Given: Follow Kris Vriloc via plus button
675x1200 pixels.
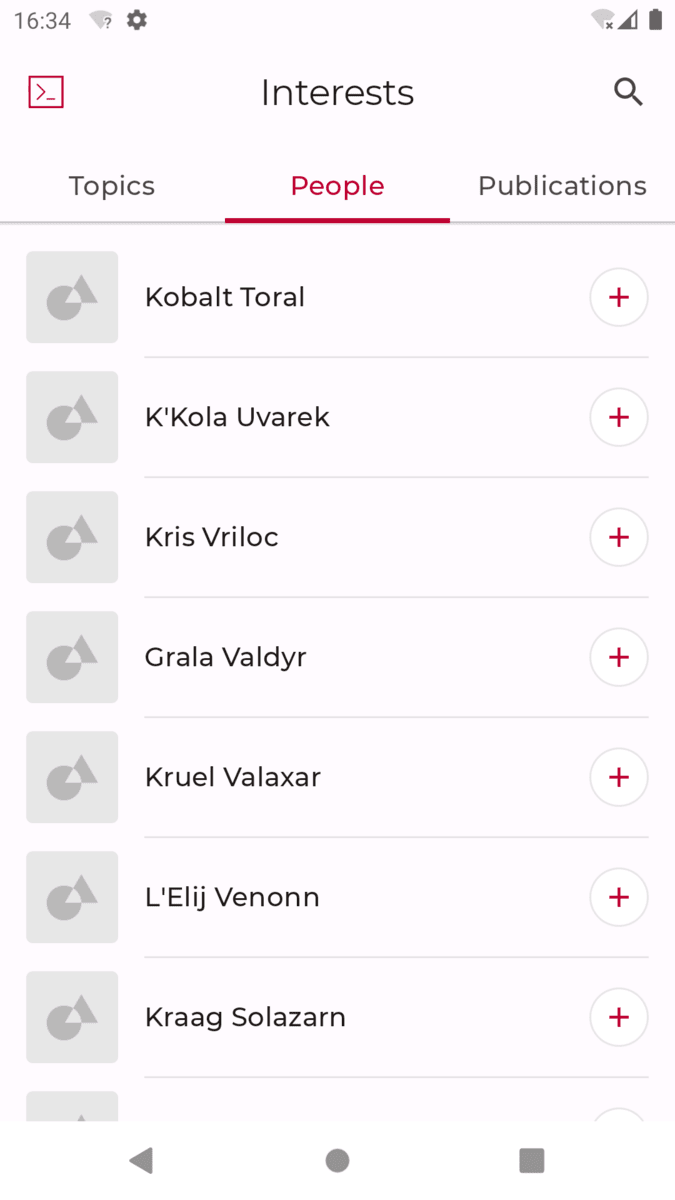Looking at the screenshot, I should point(619,537).
